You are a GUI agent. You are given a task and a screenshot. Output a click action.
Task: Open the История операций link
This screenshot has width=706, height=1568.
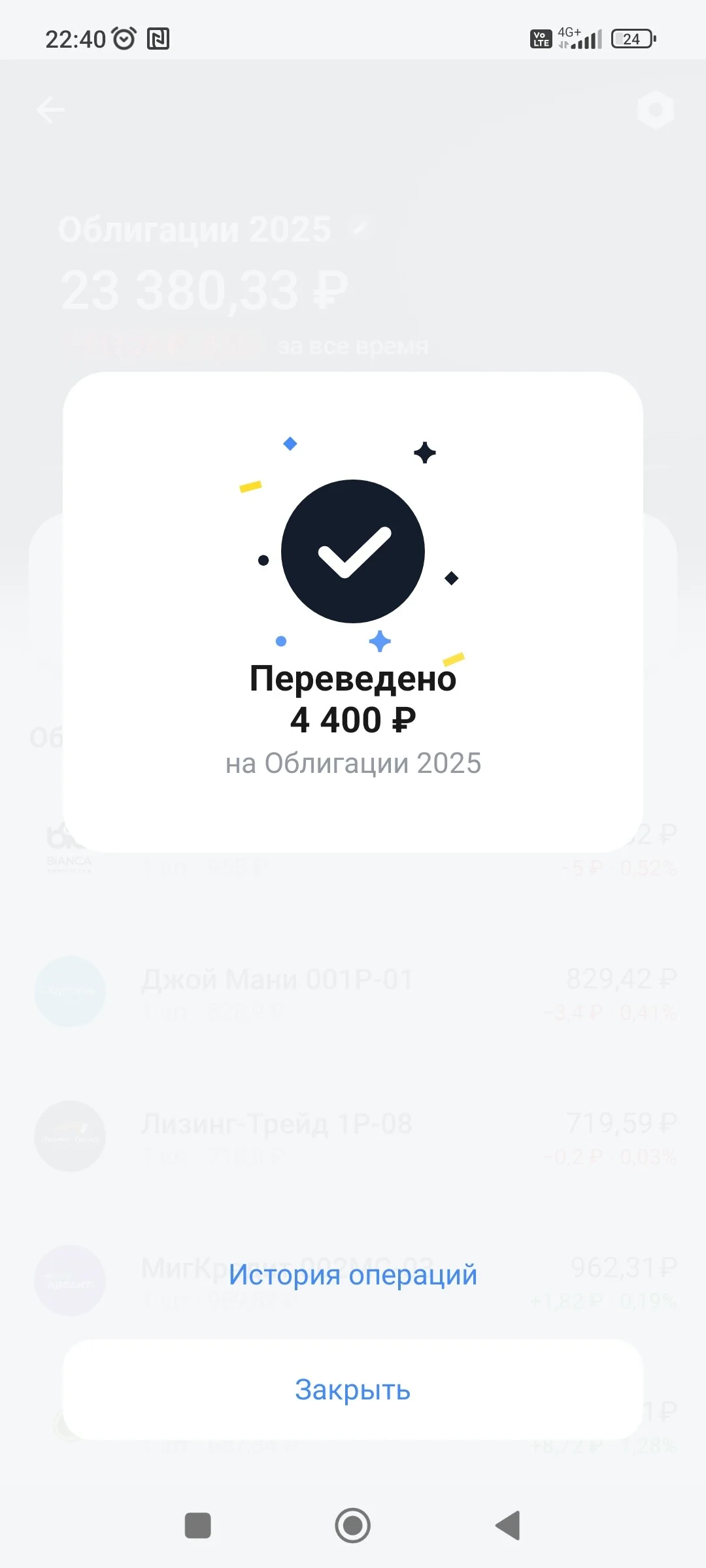(353, 1275)
